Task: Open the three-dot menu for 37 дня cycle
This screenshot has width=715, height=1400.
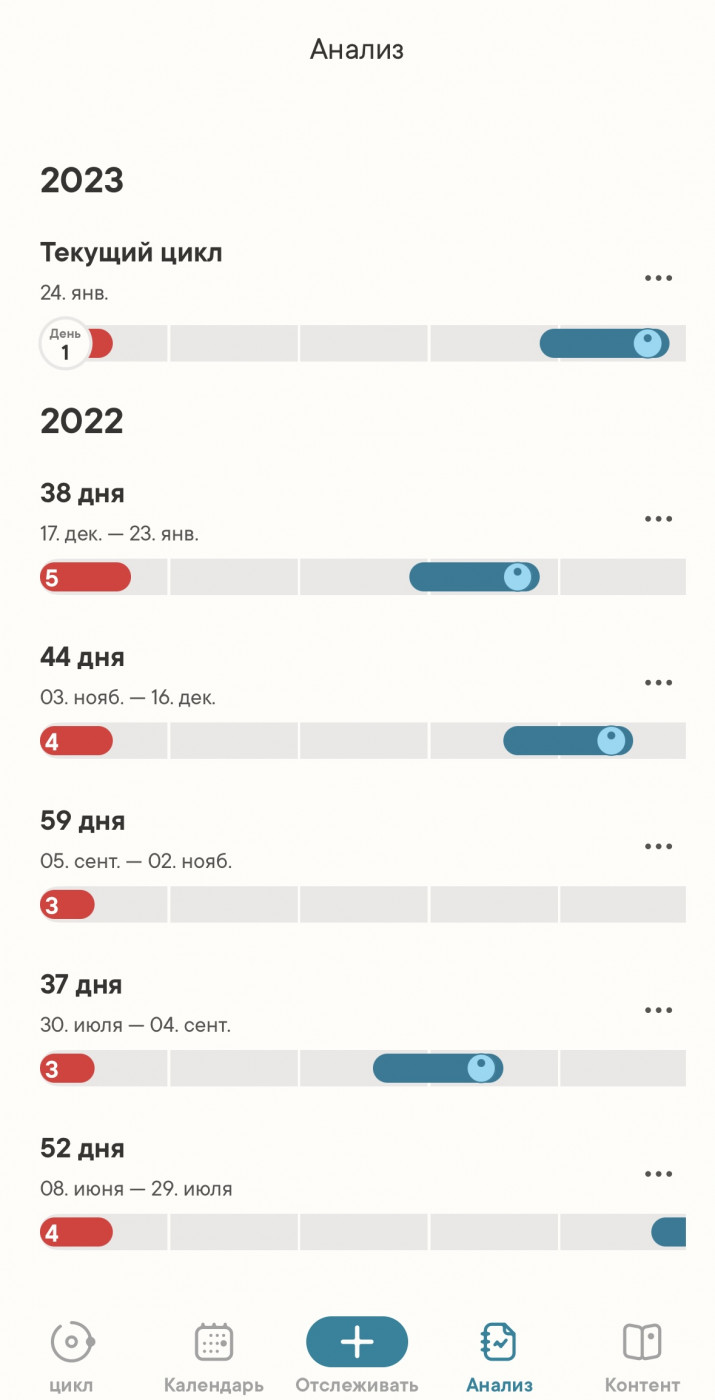Action: click(658, 1011)
